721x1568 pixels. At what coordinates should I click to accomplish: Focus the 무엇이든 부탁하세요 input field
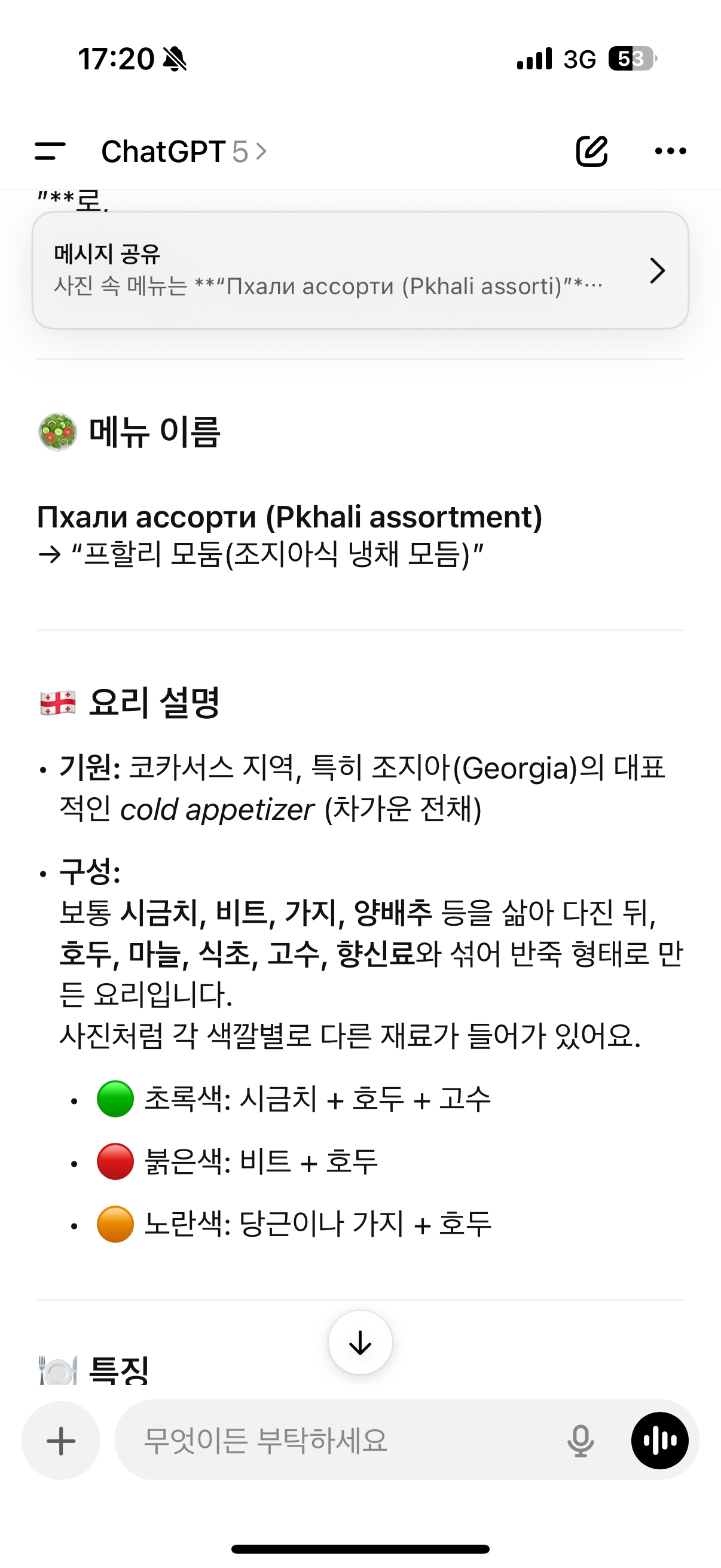click(341, 1441)
